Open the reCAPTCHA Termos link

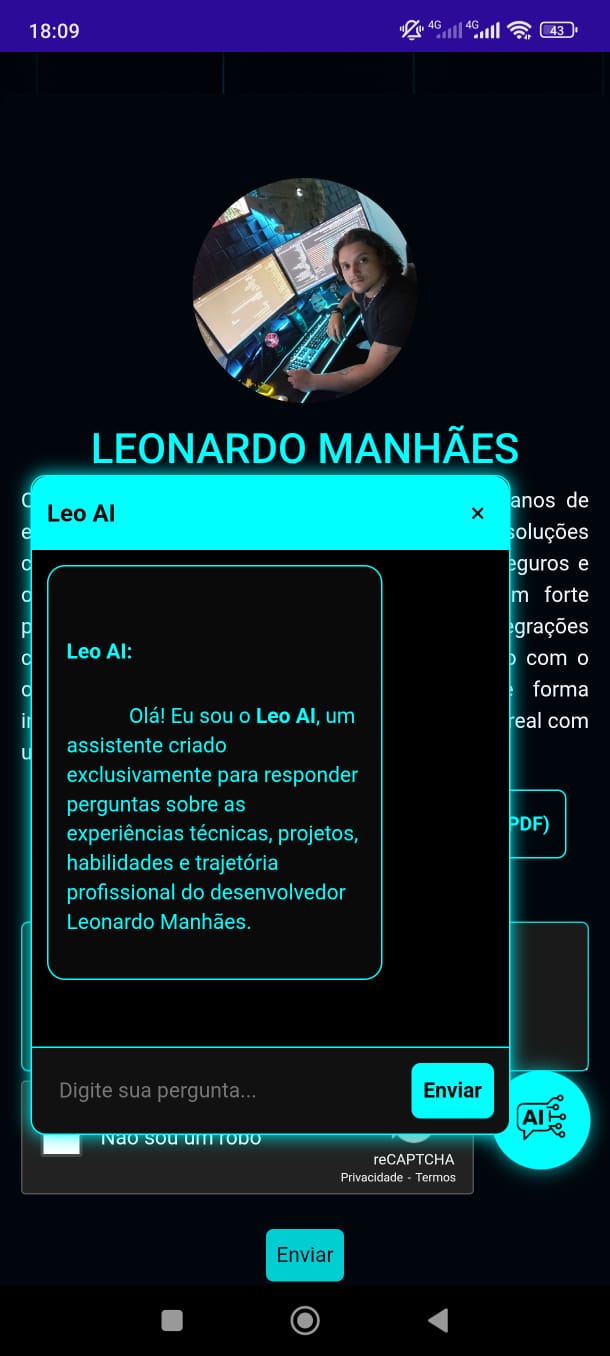(x=436, y=1177)
